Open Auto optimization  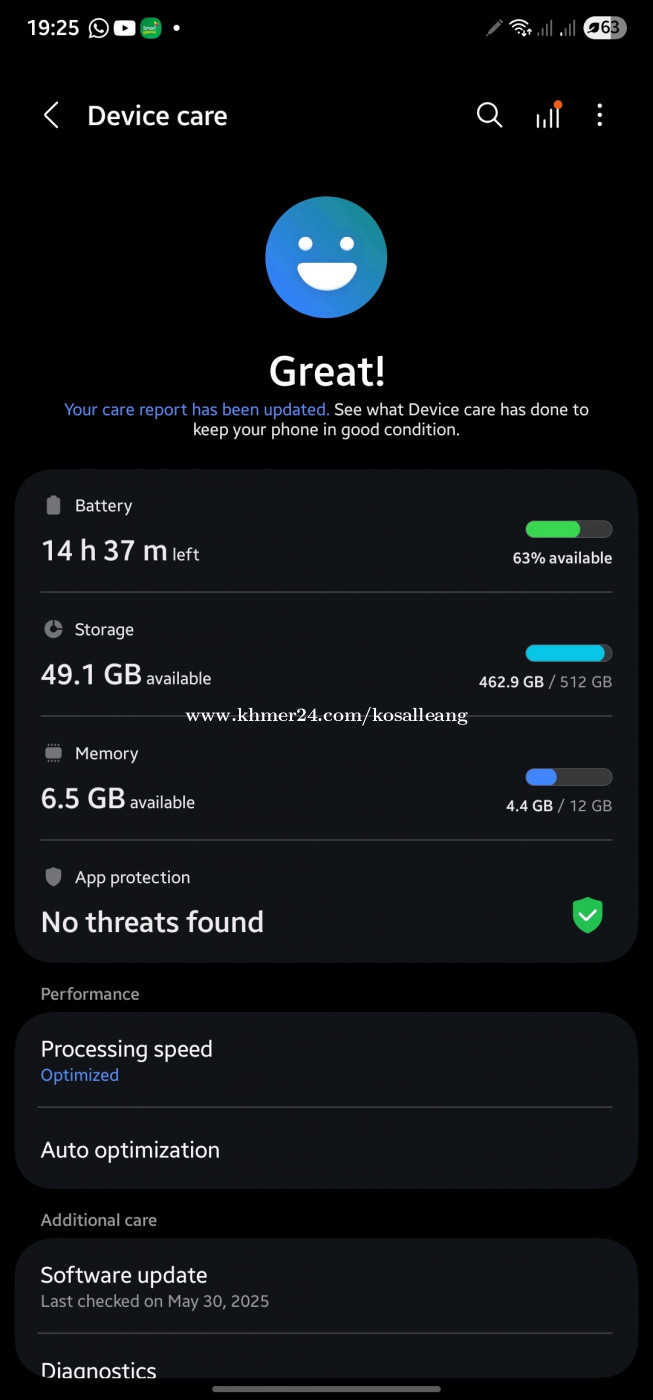click(x=326, y=1149)
